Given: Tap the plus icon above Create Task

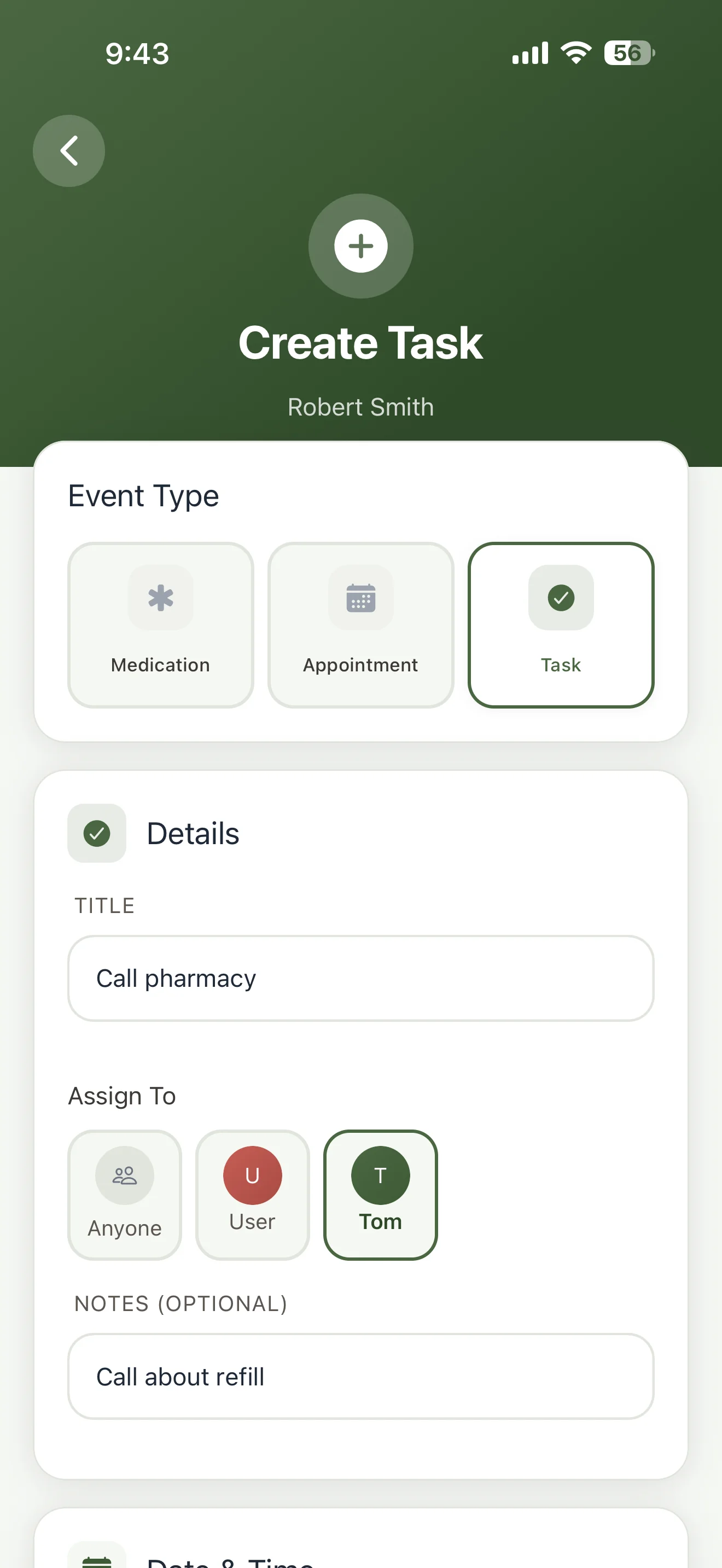Looking at the screenshot, I should (360, 246).
